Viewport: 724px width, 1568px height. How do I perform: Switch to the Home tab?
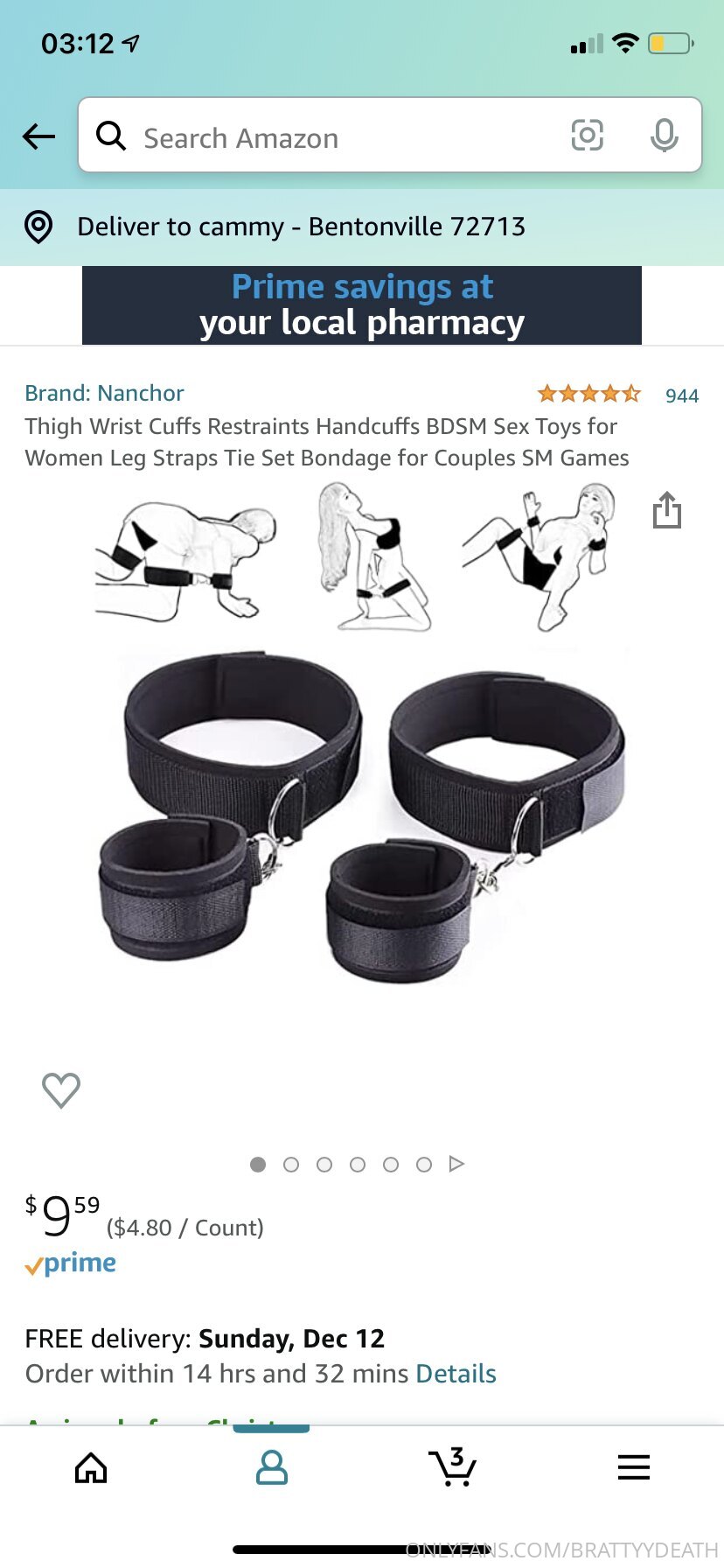pyautogui.click(x=91, y=1467)
